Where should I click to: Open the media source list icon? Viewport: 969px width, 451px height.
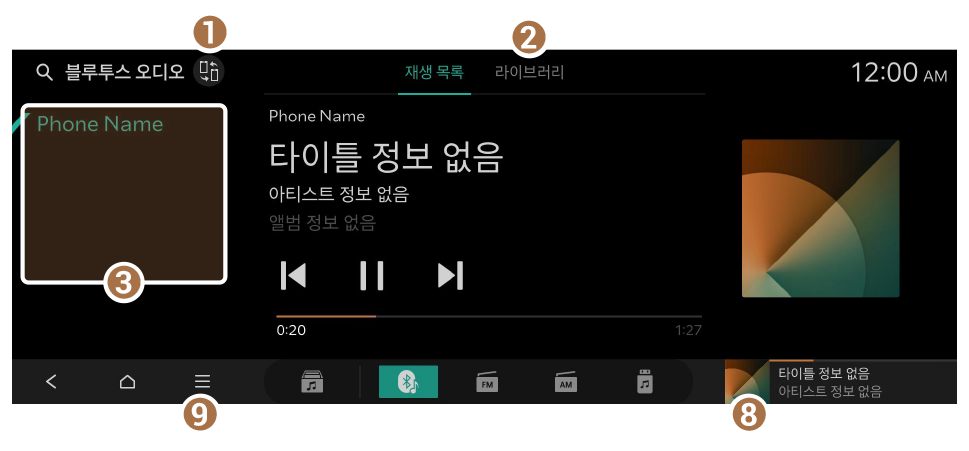[x=312, y=382]
